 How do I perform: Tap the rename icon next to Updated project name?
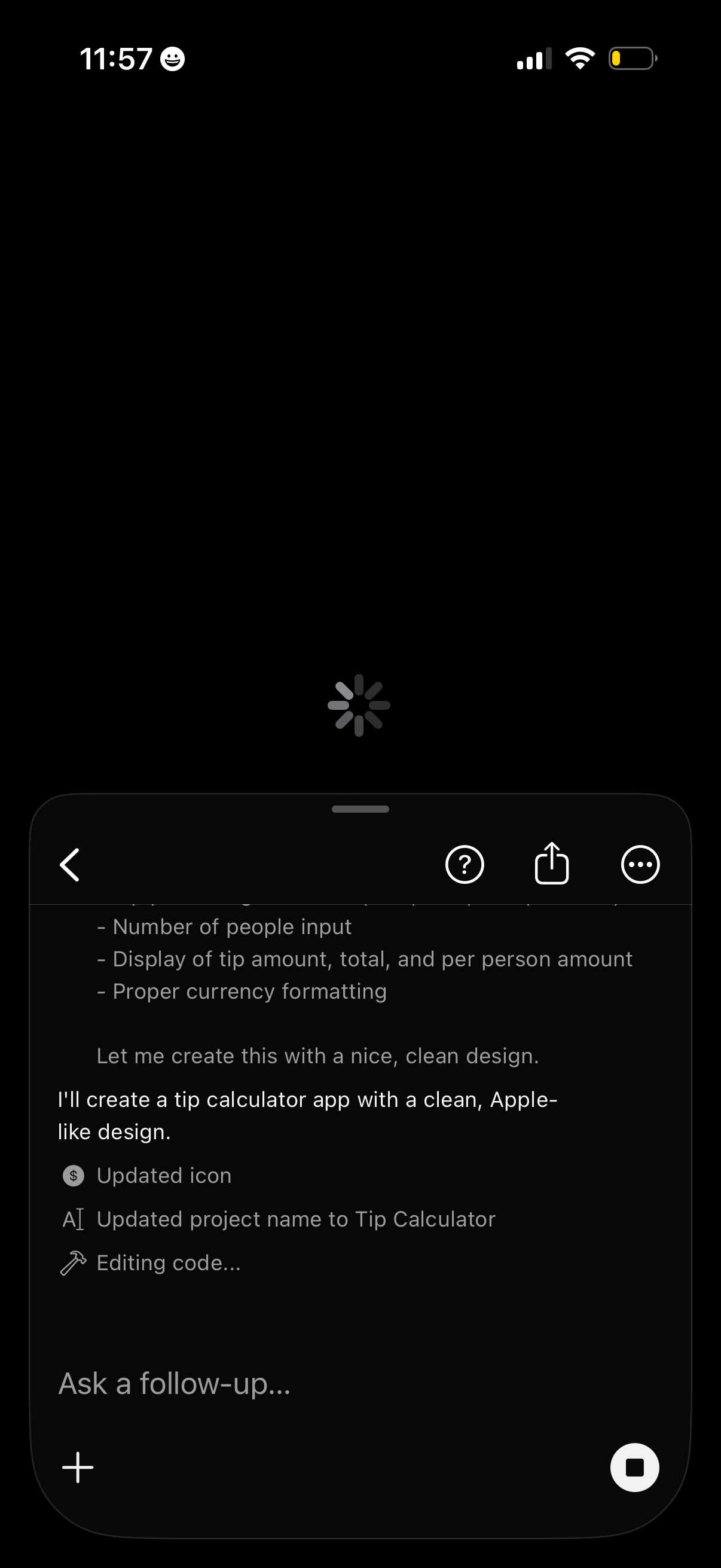pos(74,1219)
